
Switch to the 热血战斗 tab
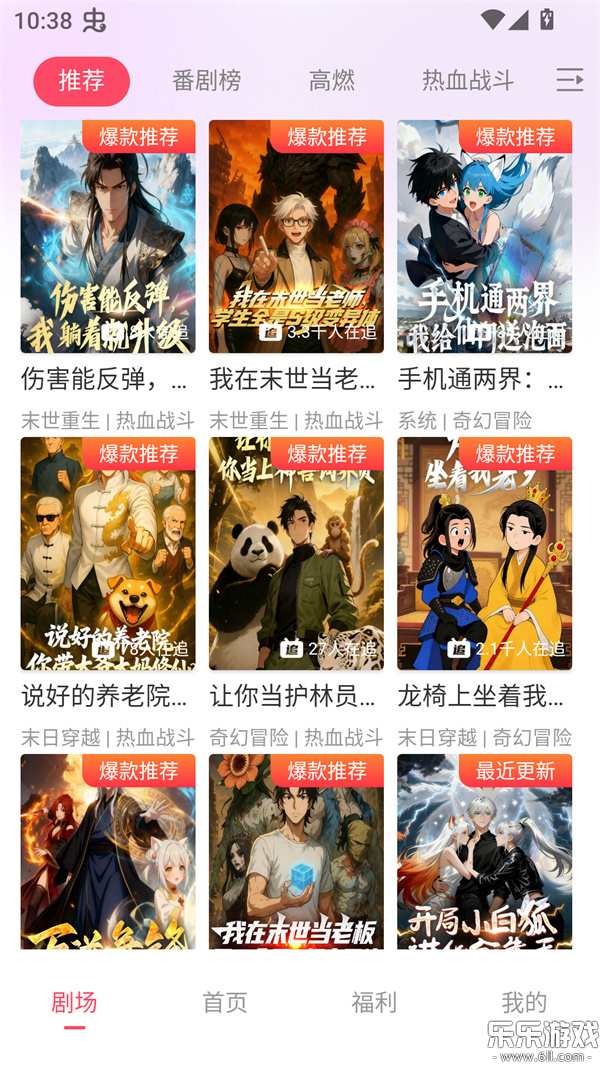point(468,81)
